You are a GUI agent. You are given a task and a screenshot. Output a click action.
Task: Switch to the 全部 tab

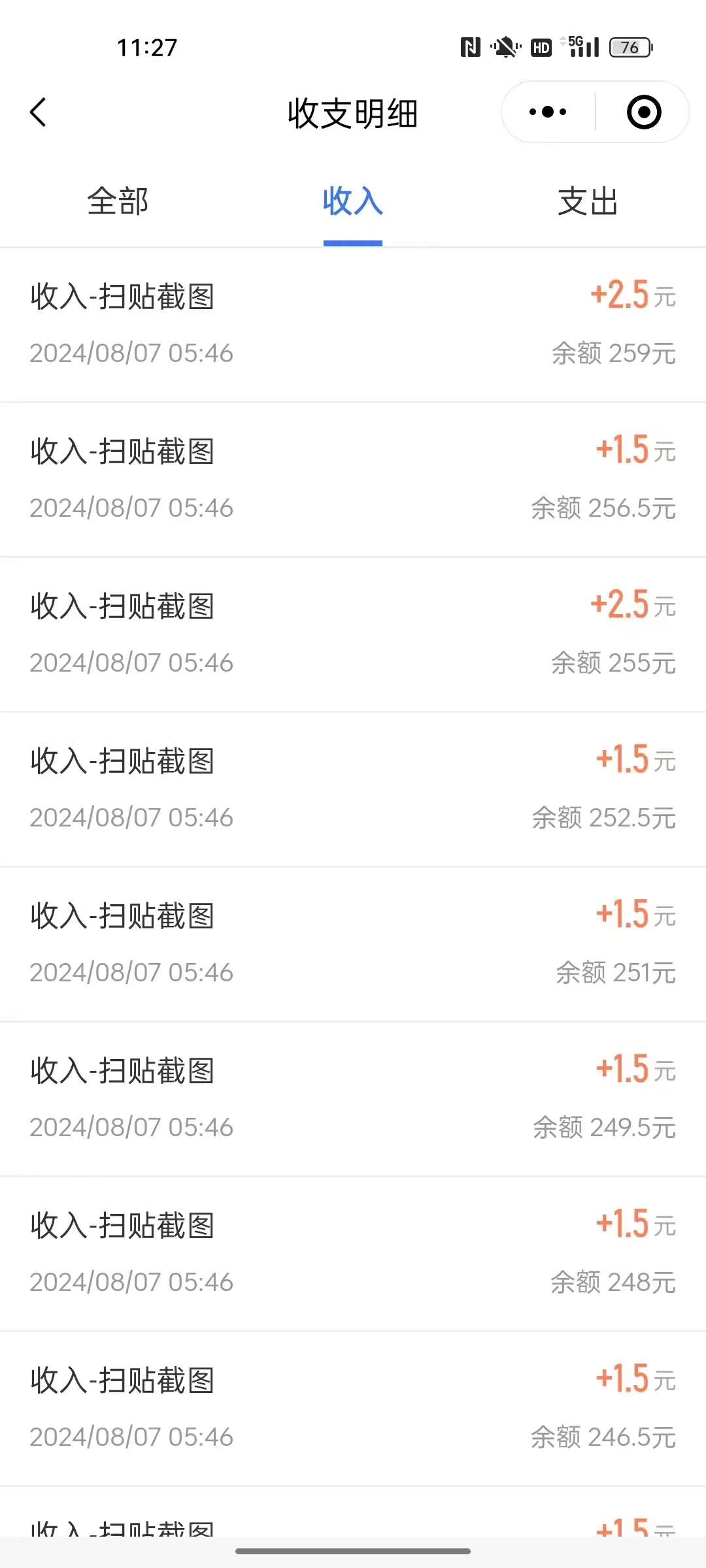[x=118, y=201]
